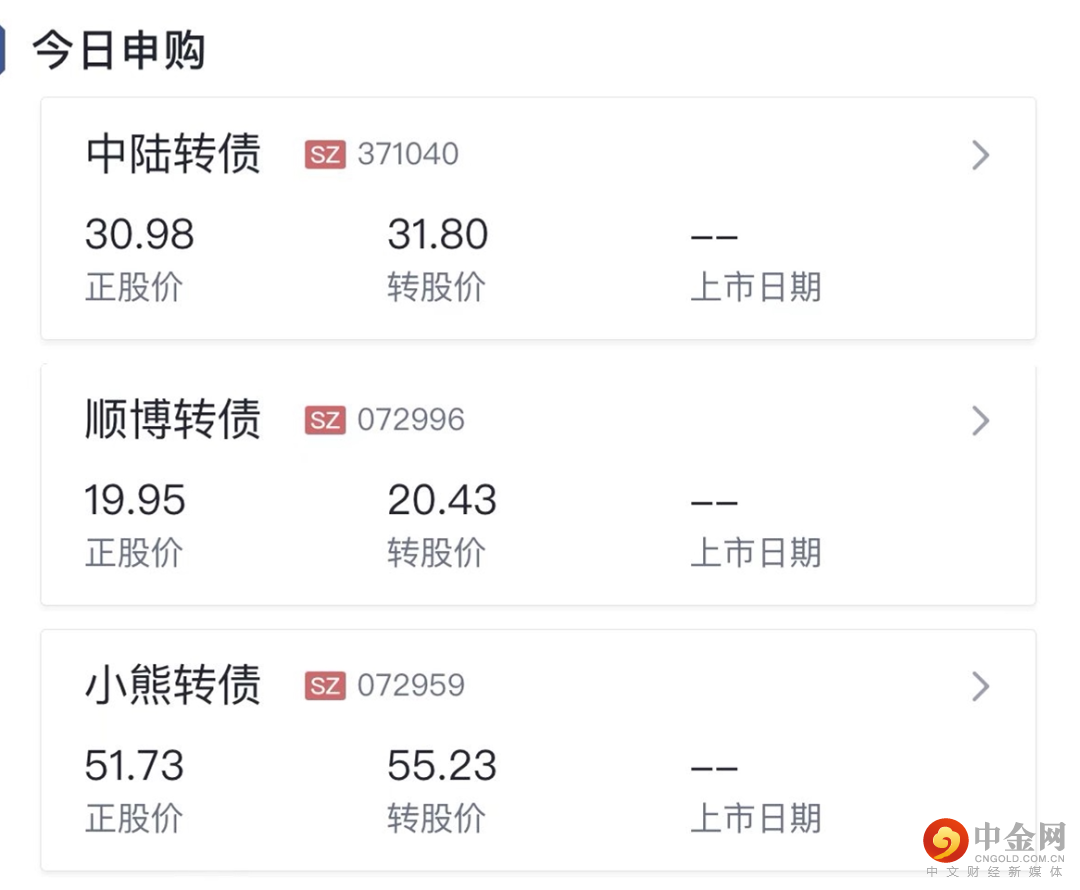
Task: Open the 顺博转债 bond card
Action: (538, 484)
